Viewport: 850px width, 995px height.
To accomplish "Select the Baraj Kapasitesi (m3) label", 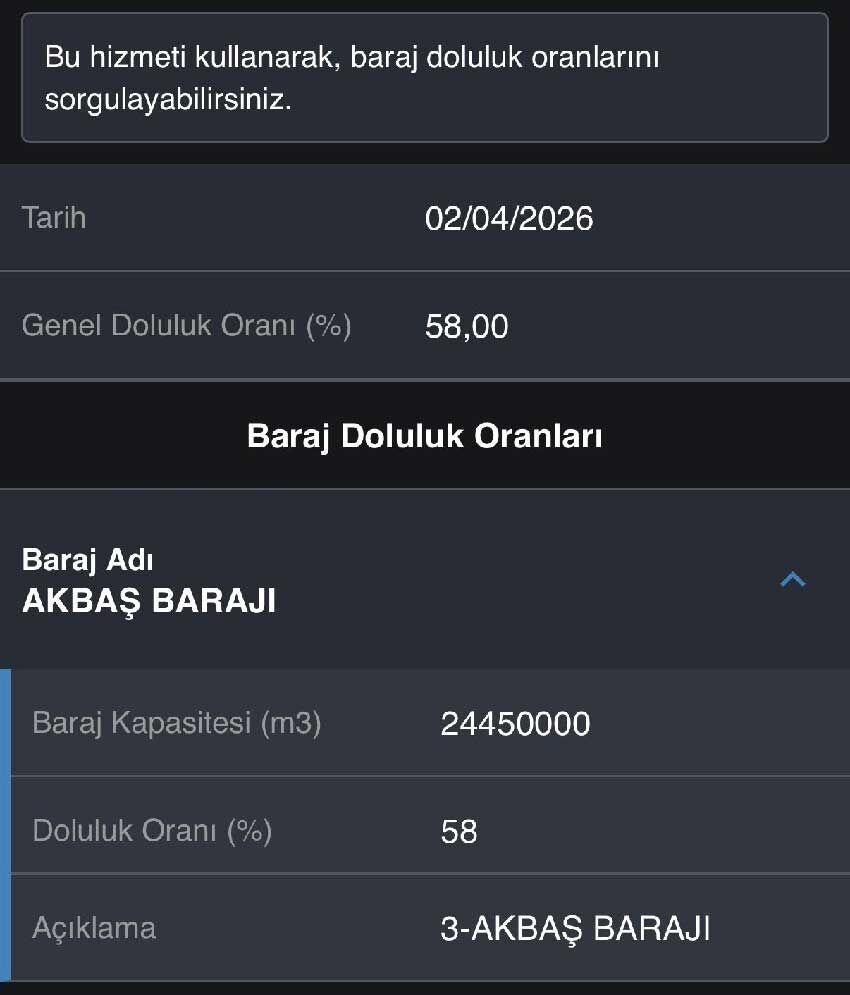I will tap(177, 724).
